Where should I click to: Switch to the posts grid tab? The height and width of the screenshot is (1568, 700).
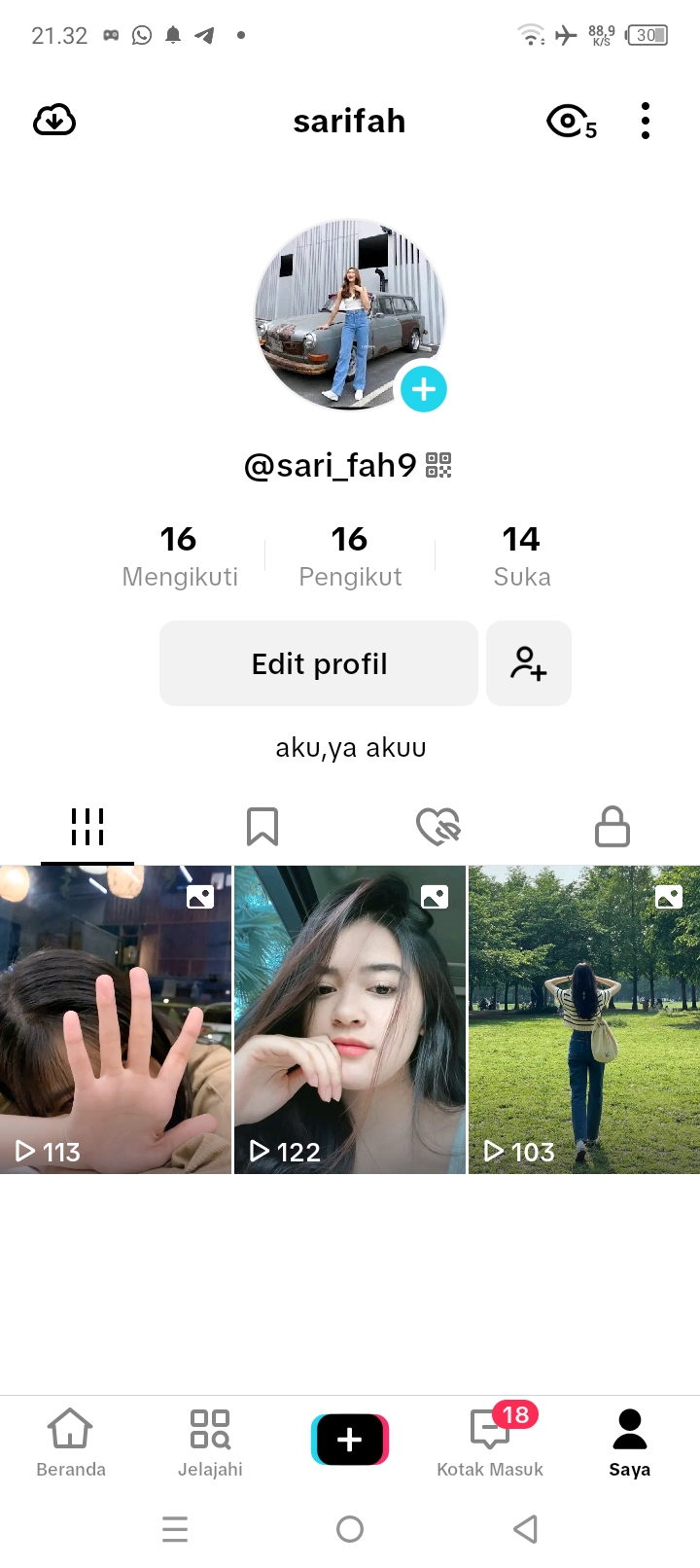(87, 828)
